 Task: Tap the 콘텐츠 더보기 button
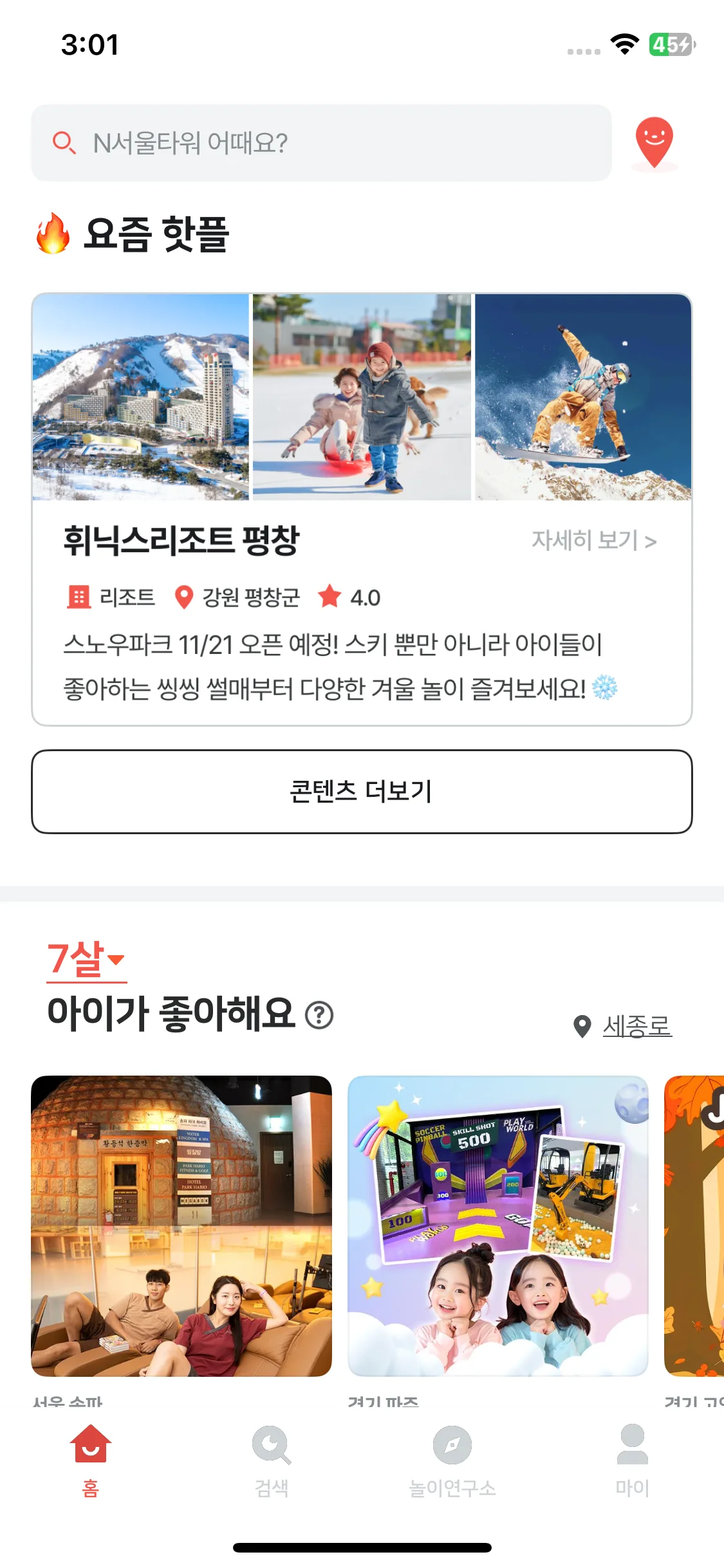click(362, 791)
